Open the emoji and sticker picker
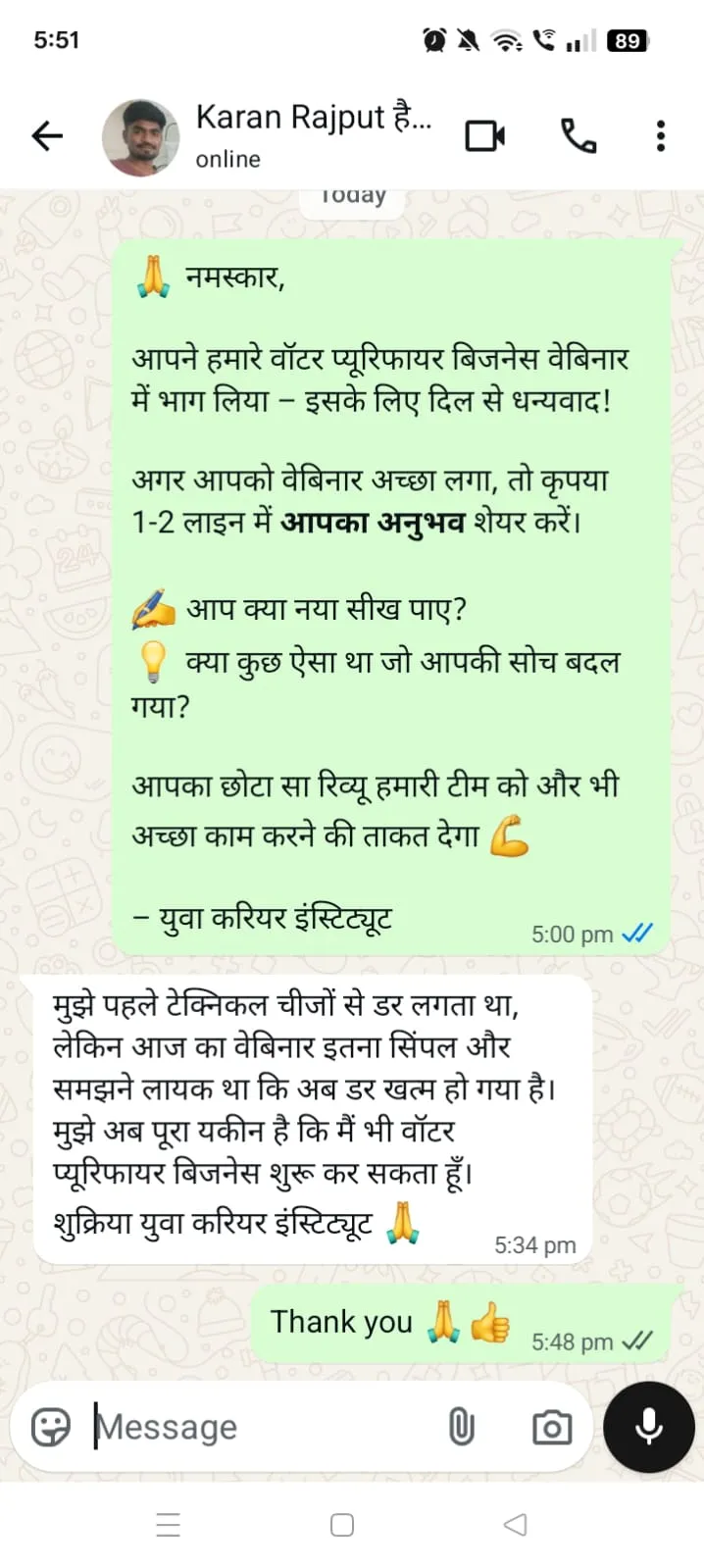This screenshot has height=1568, width=704. point(51,1427)
